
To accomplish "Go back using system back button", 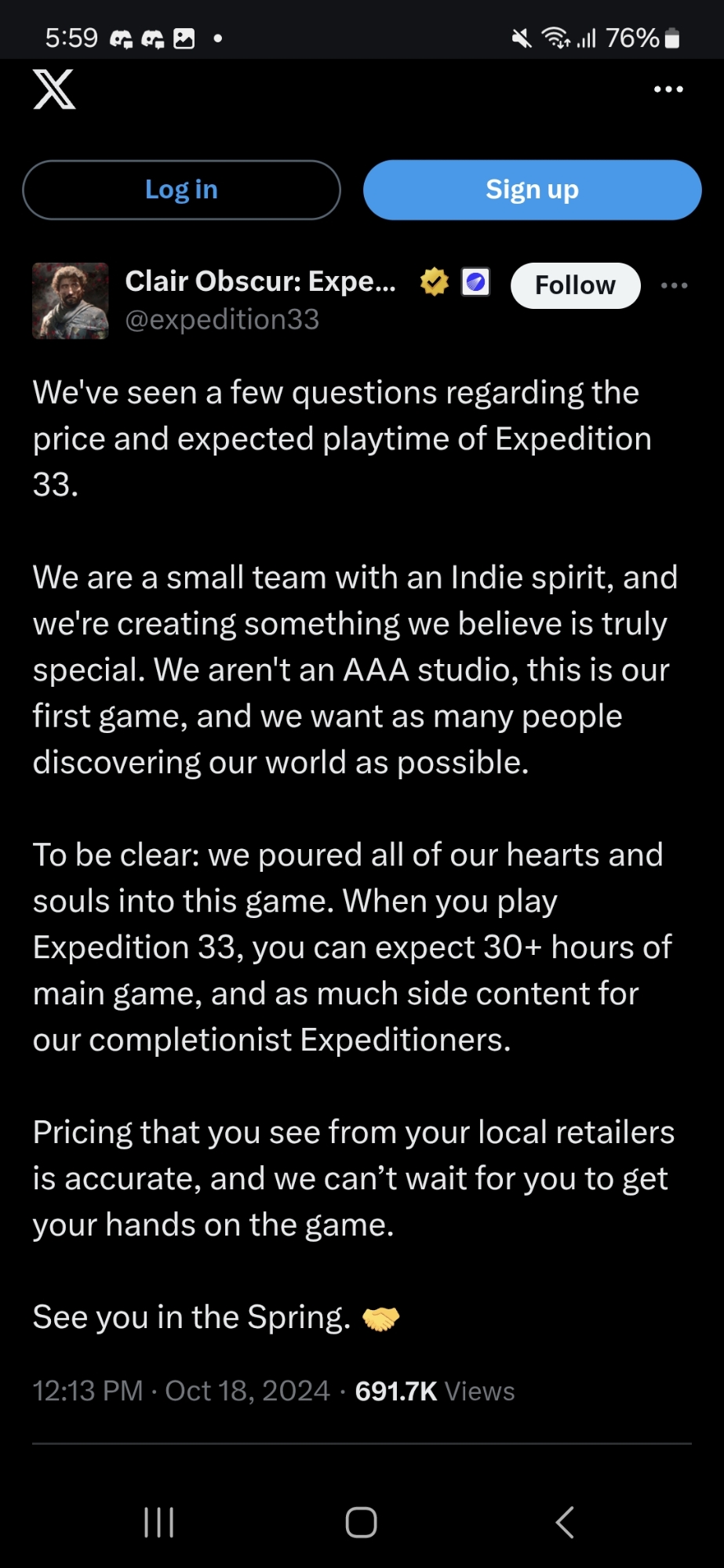I will [565, 1523].
